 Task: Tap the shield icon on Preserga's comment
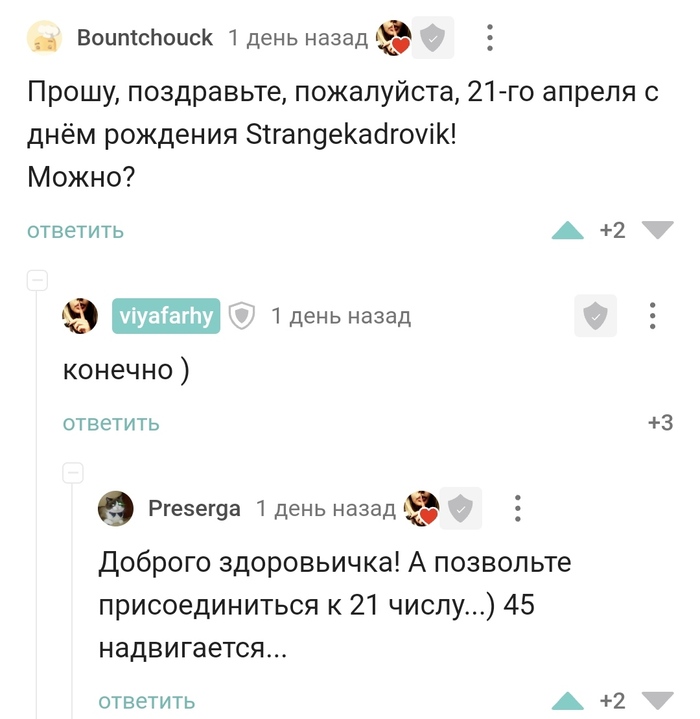[460, 508]
